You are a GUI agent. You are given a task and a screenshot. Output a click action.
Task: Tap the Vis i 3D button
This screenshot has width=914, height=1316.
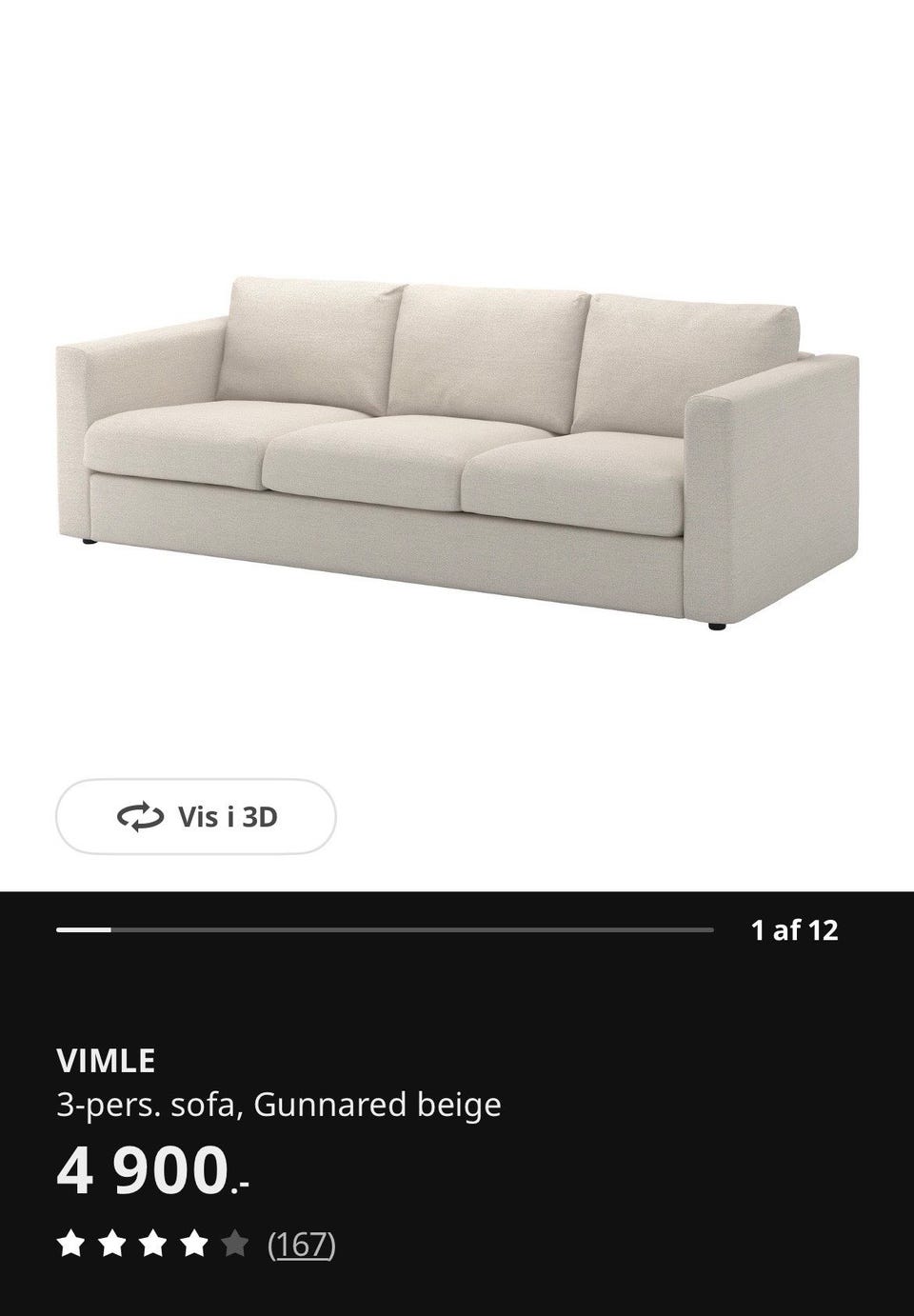[196, 816]
